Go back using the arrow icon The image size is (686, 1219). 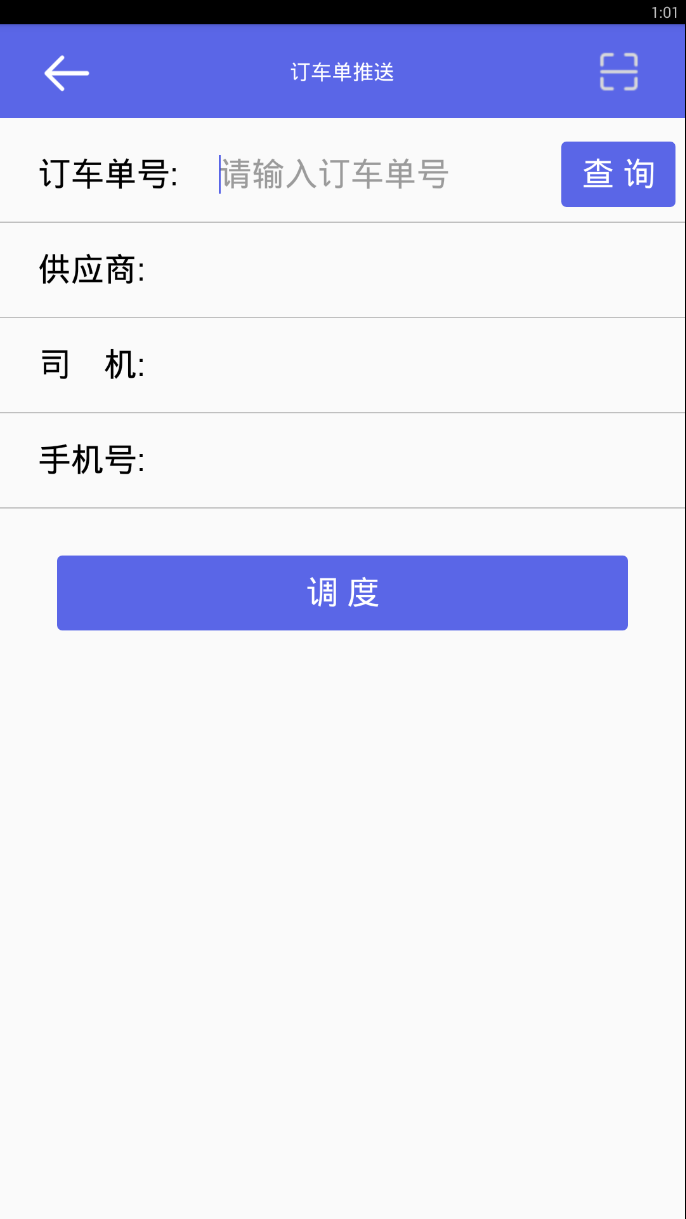tap(66, 72)
